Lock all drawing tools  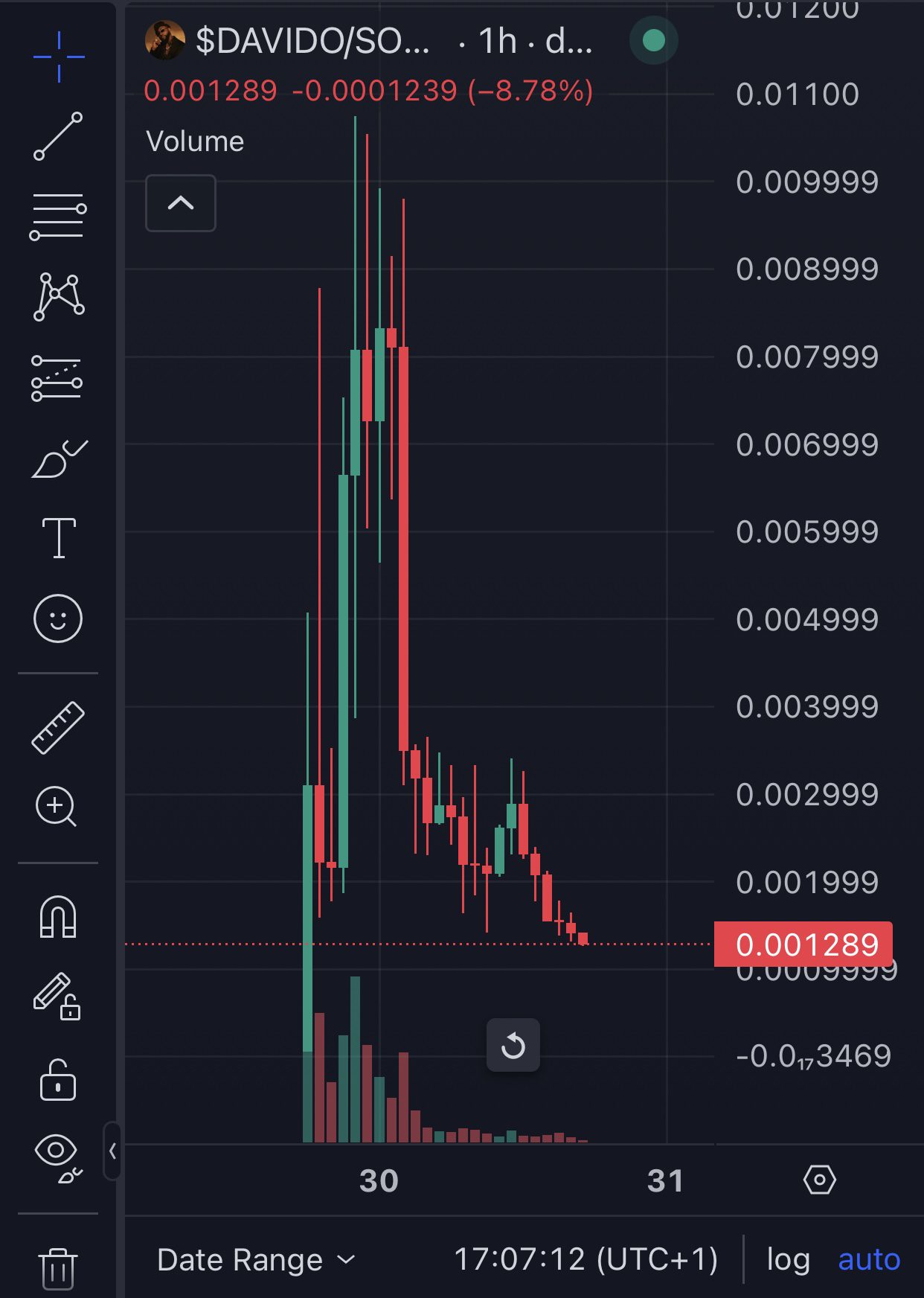click(x=58, y=1080)
